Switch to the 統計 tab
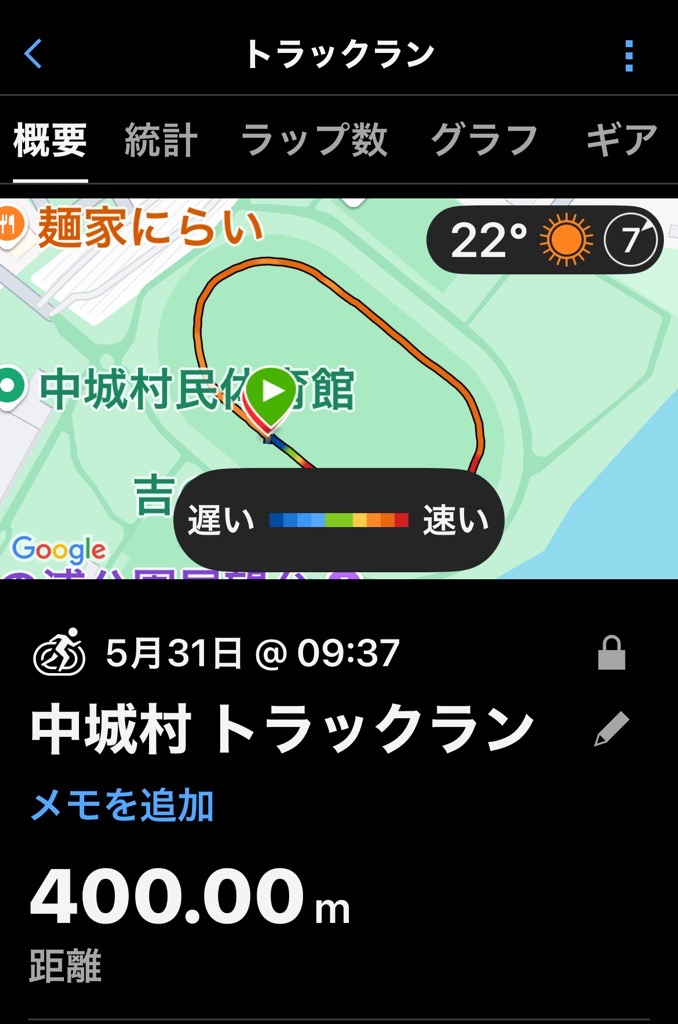 coord(160,141)
